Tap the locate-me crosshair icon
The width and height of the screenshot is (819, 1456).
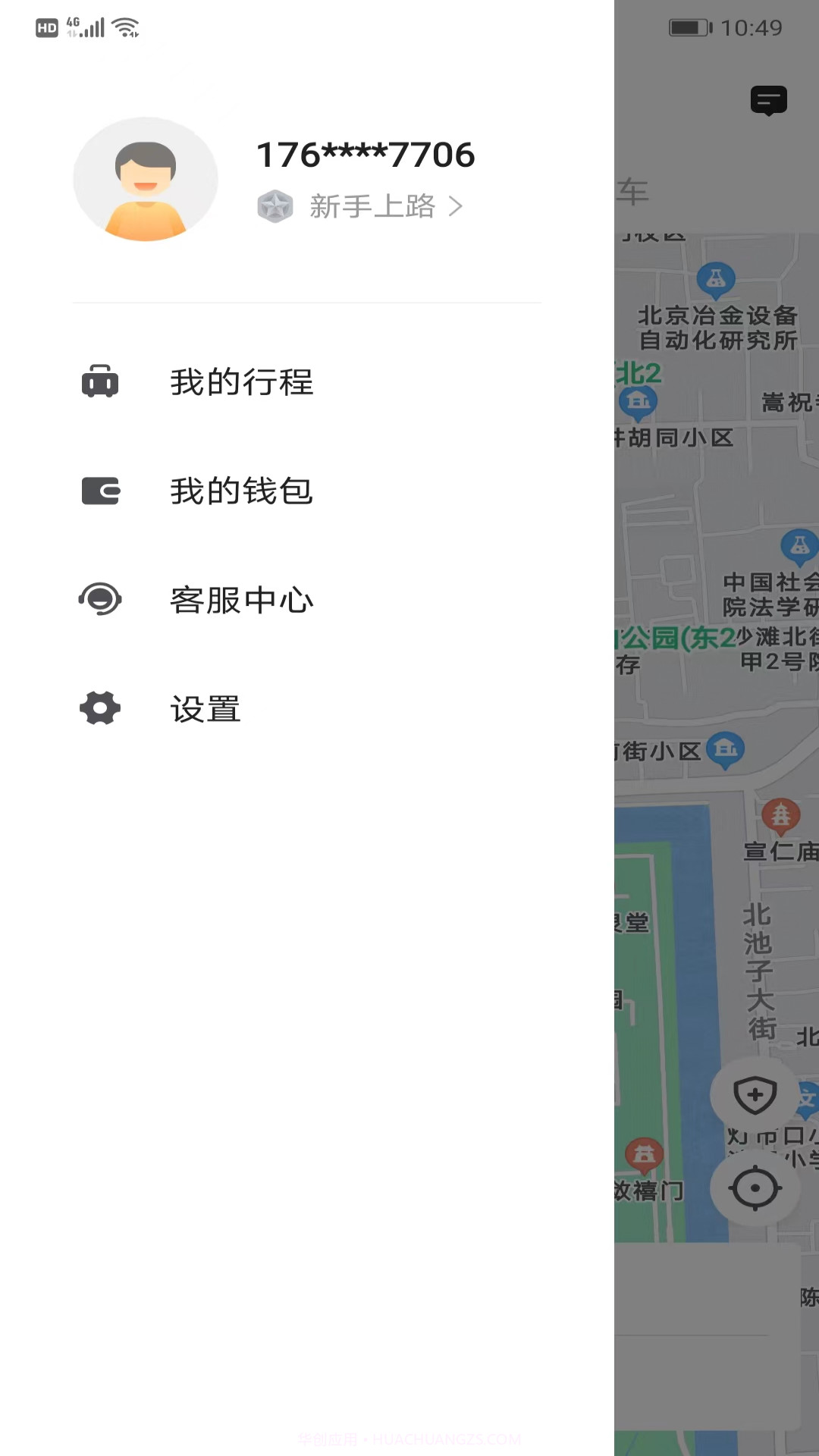click(755, 1188)
